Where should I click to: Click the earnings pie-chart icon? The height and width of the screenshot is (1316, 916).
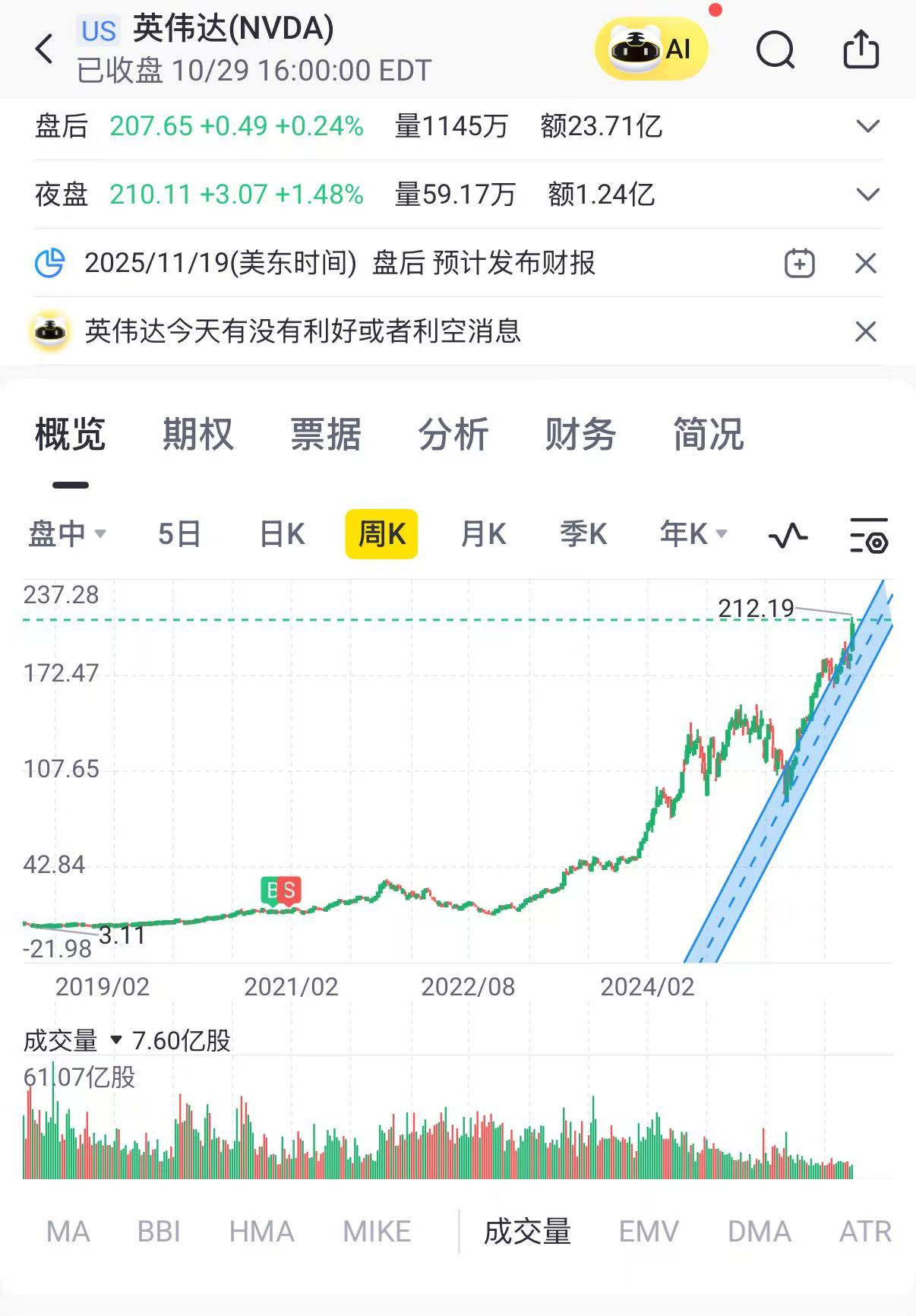(x=49, y=263)
